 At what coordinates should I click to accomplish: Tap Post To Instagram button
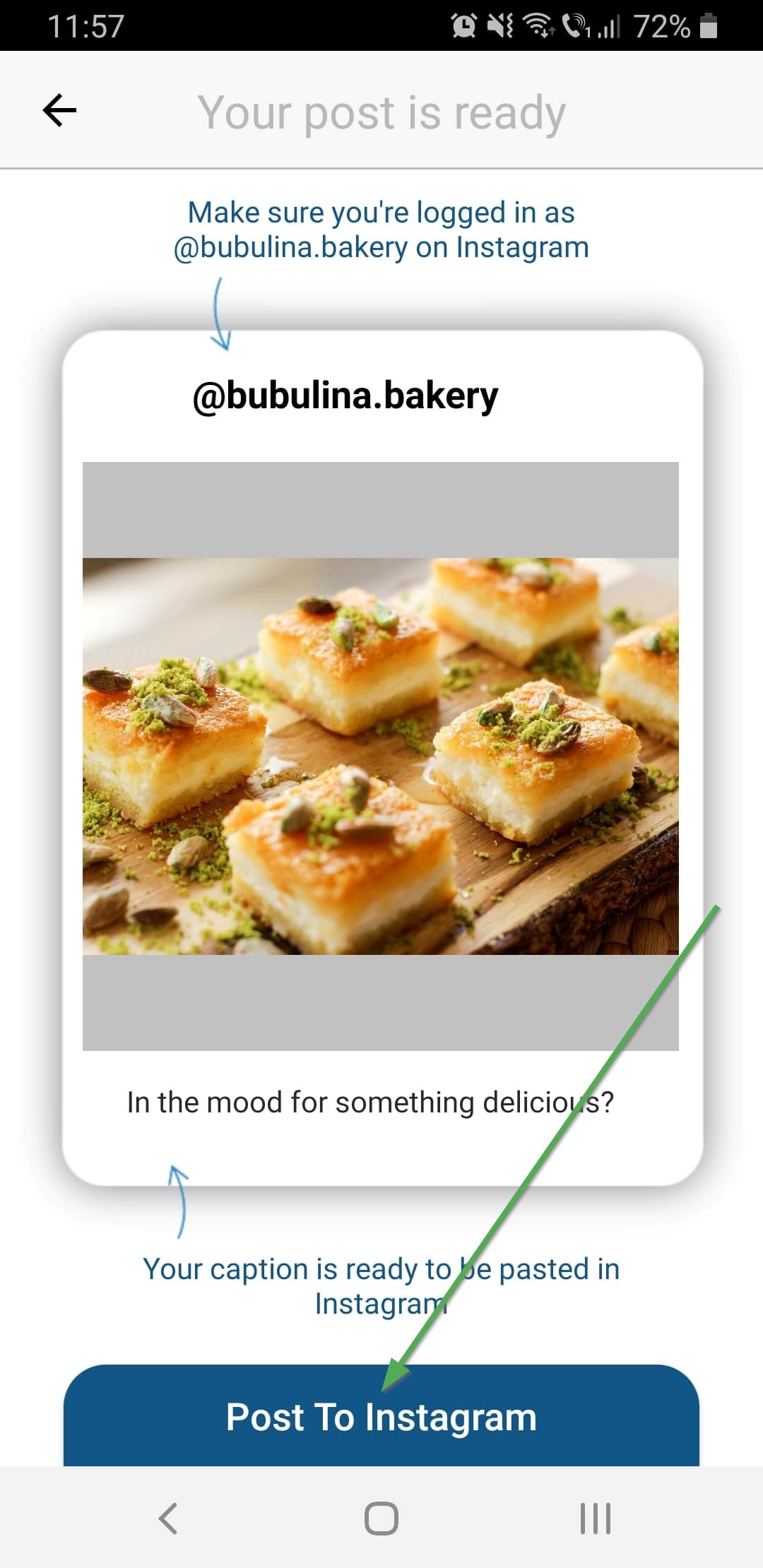381,1416
